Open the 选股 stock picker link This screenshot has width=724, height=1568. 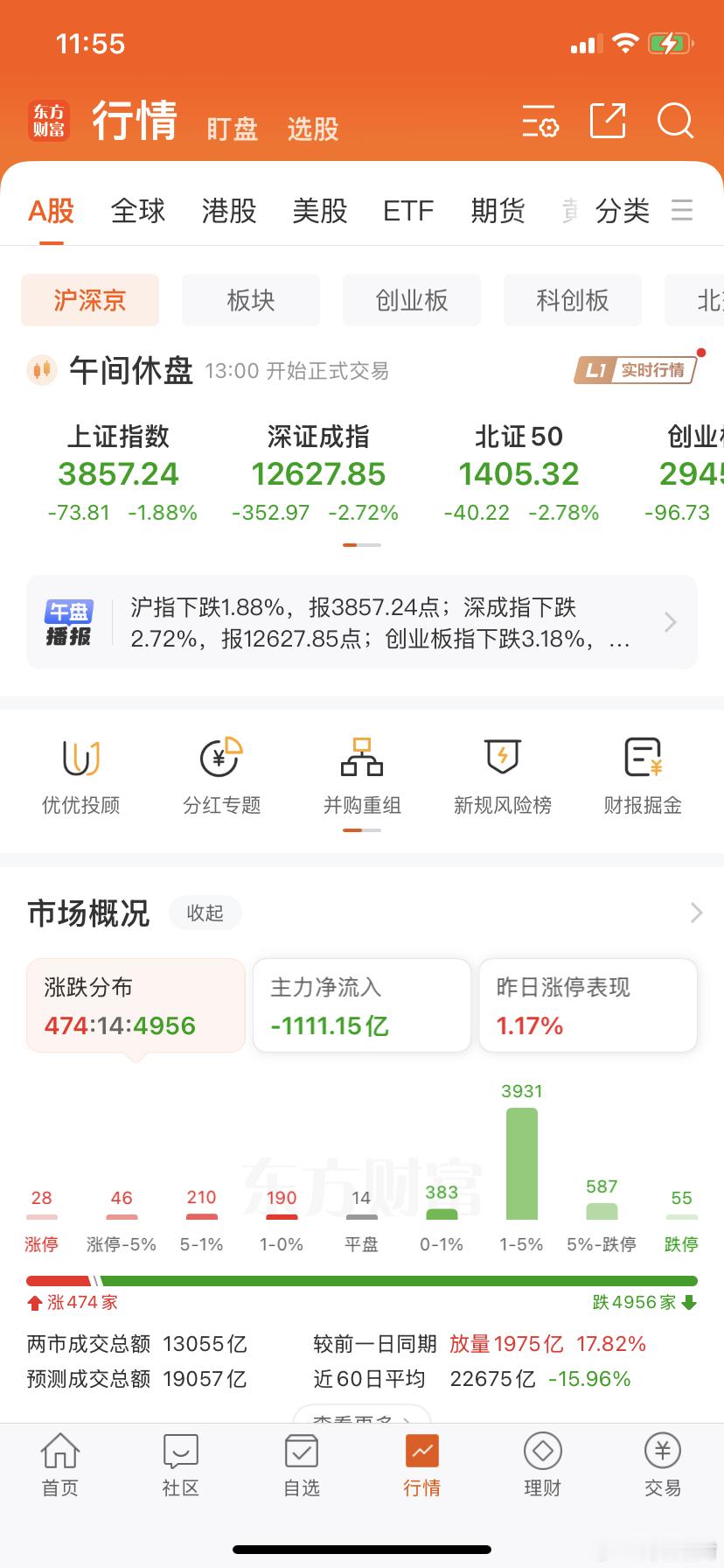[312, 128]
